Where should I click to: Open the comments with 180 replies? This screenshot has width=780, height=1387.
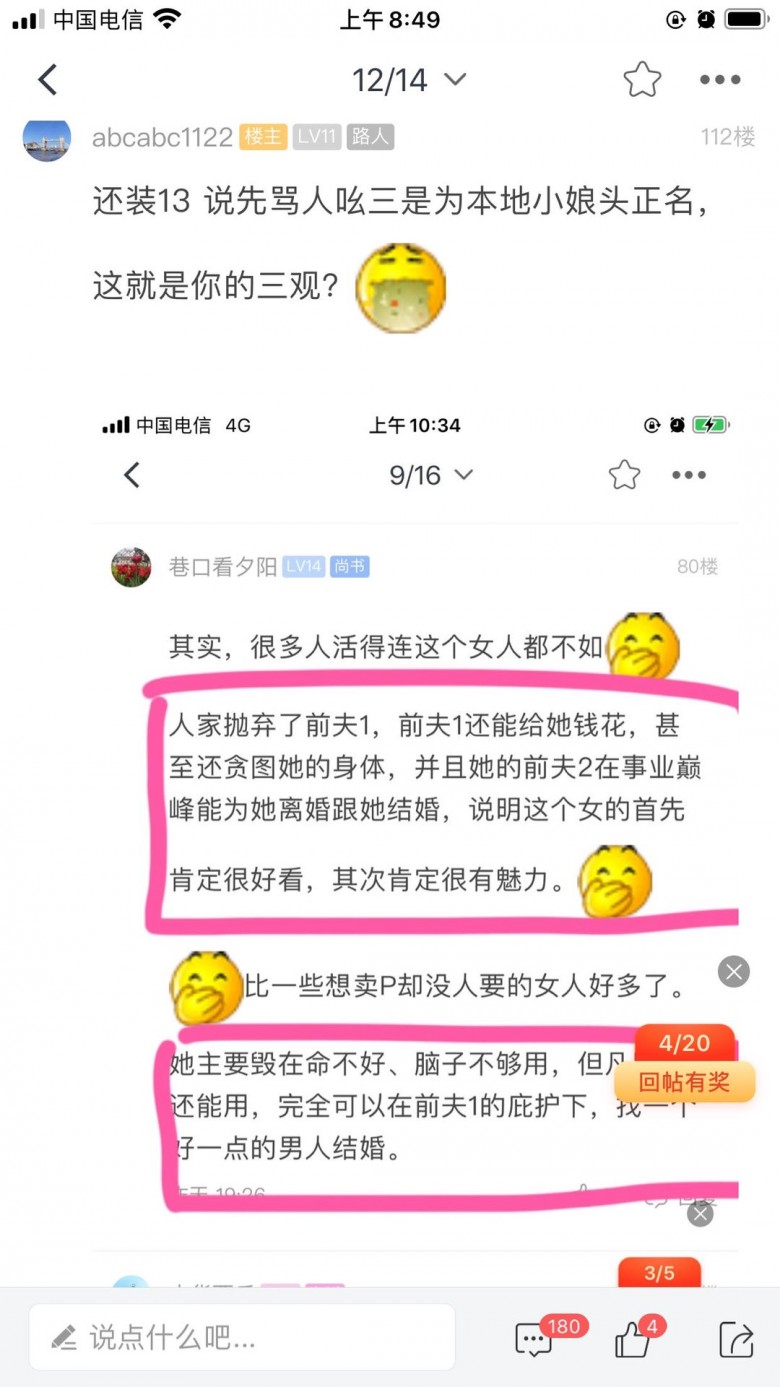click(x=535, y=1339)
